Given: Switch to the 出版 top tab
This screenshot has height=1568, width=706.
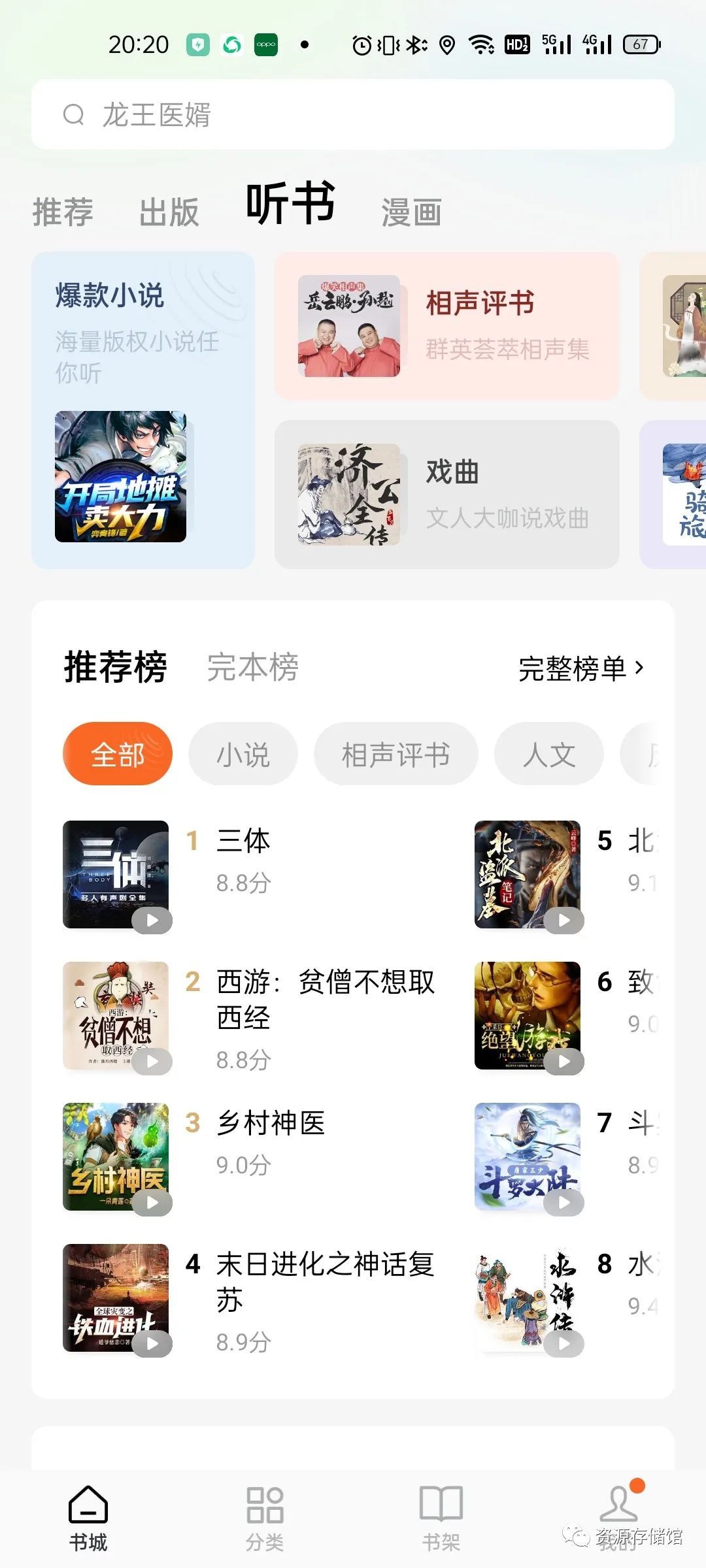Looking at the screenshot, I should (169, 212).
